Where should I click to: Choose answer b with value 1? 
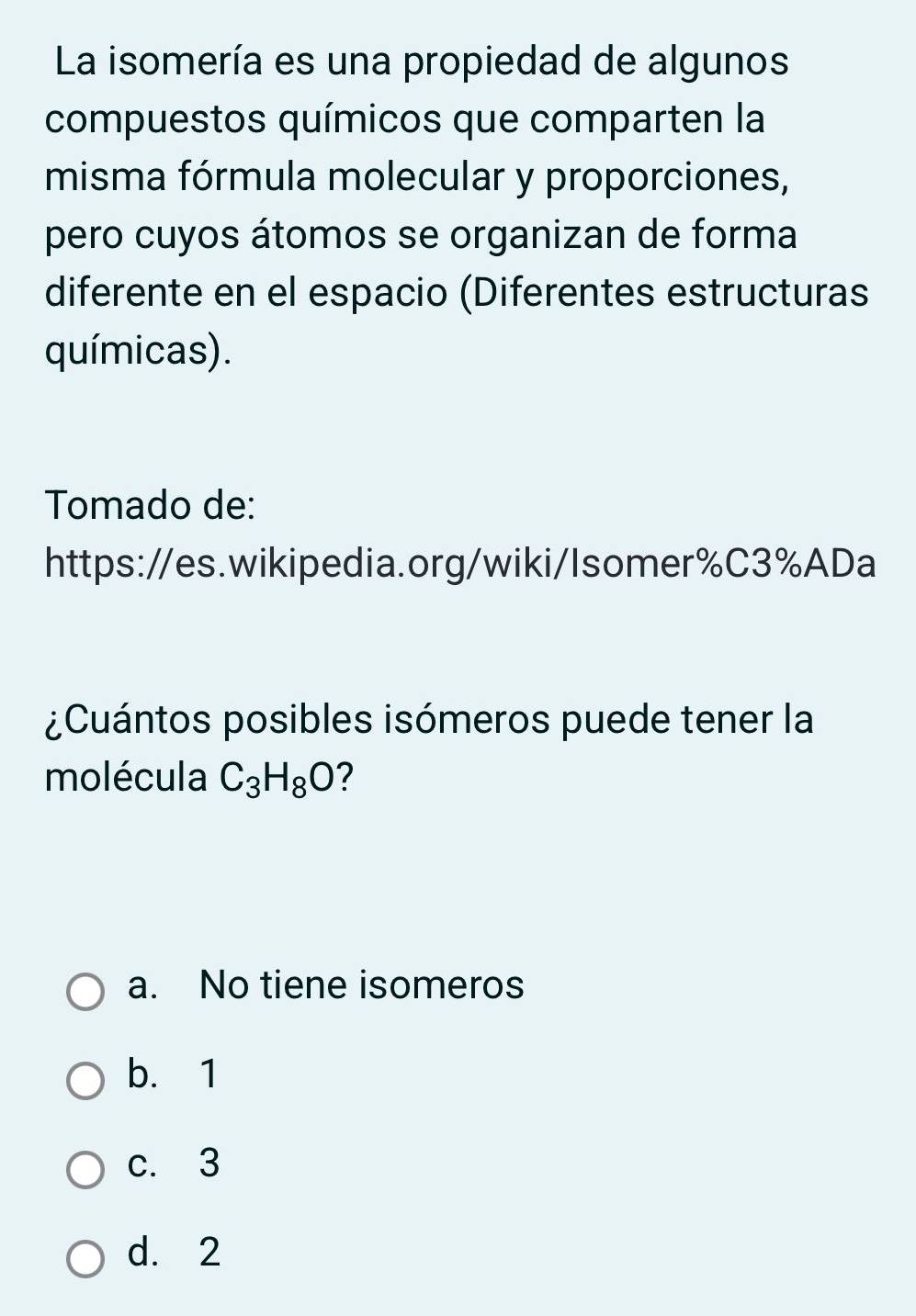point(86,1080)
